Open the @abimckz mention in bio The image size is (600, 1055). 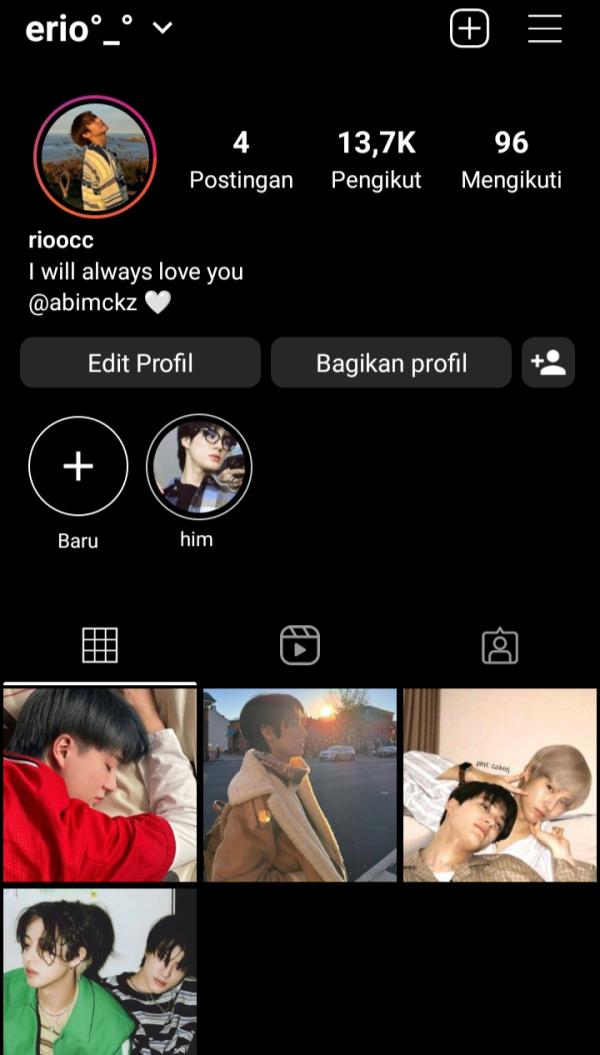[83, 303]
